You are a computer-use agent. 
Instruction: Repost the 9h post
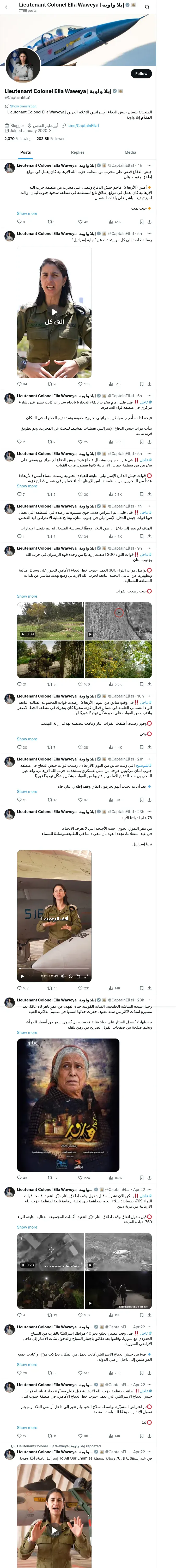51,684
